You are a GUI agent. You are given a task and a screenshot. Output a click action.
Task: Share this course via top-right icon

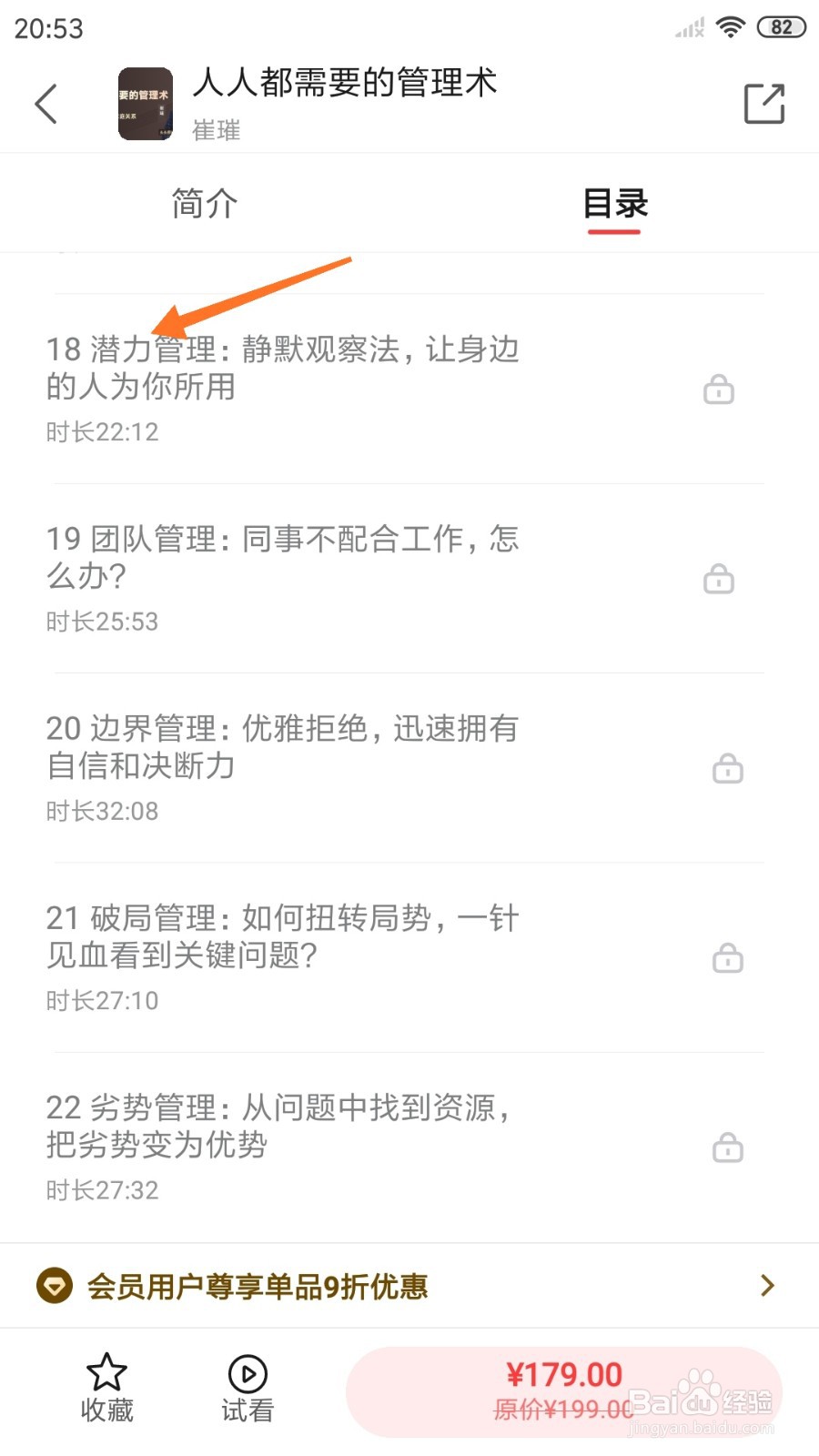(763, 104)
